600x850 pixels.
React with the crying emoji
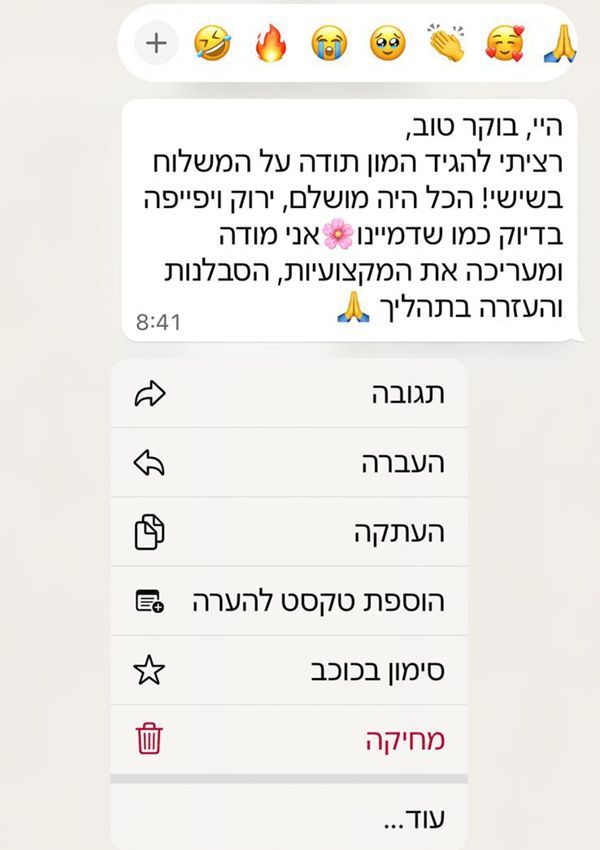(x=329, y=43)
